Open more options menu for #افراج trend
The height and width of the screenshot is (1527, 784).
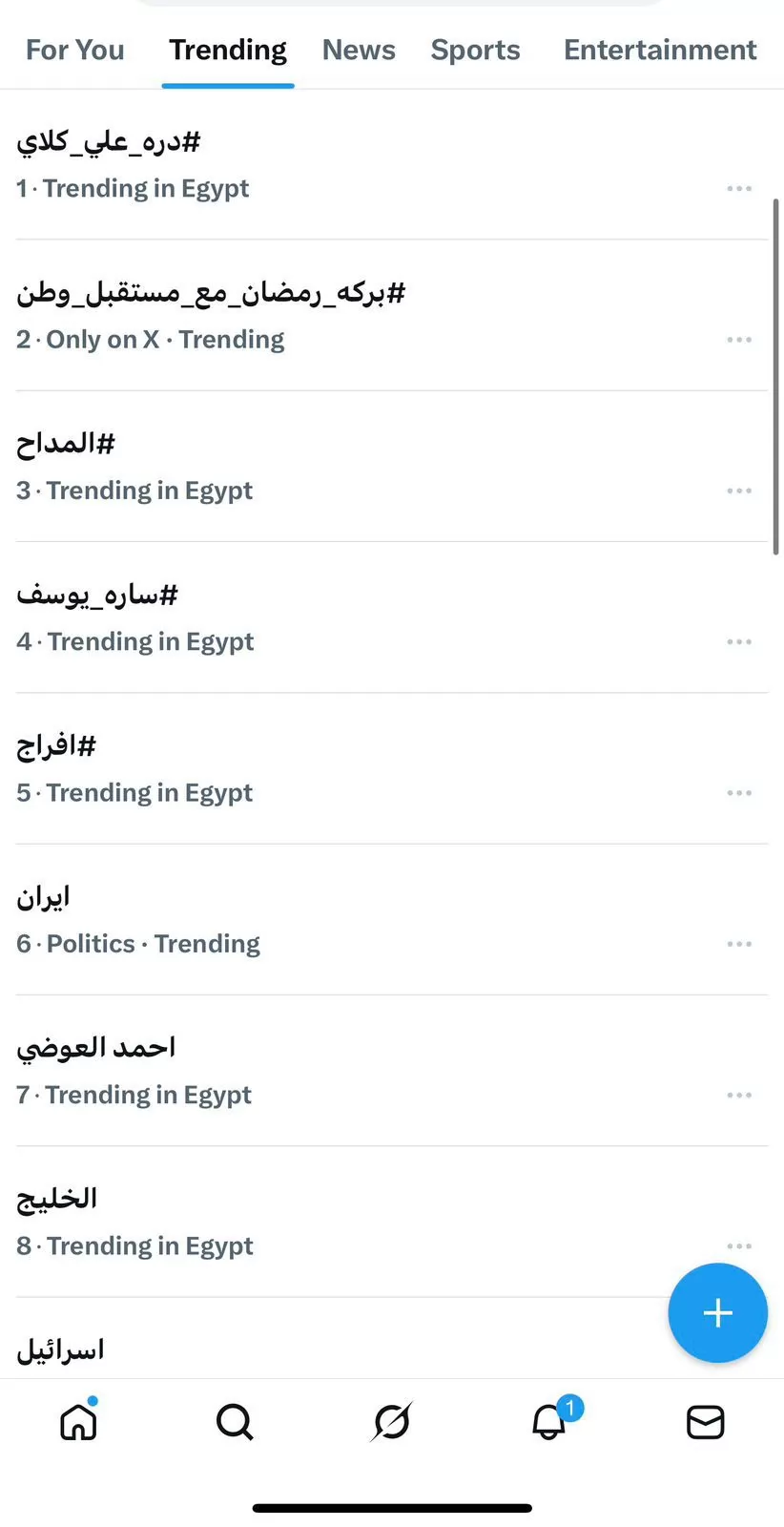[739, 792]
